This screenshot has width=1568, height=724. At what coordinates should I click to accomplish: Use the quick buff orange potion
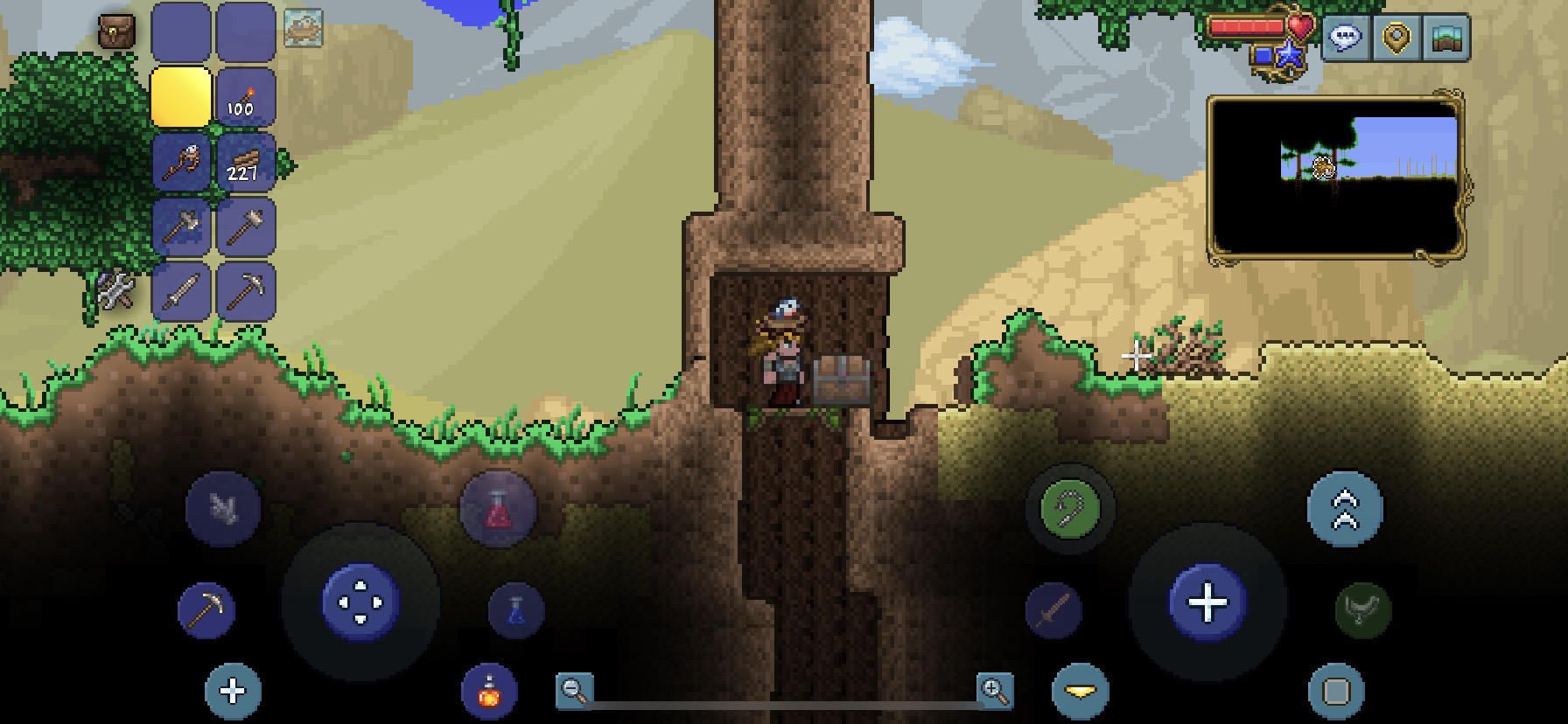(x=489, y=691)
